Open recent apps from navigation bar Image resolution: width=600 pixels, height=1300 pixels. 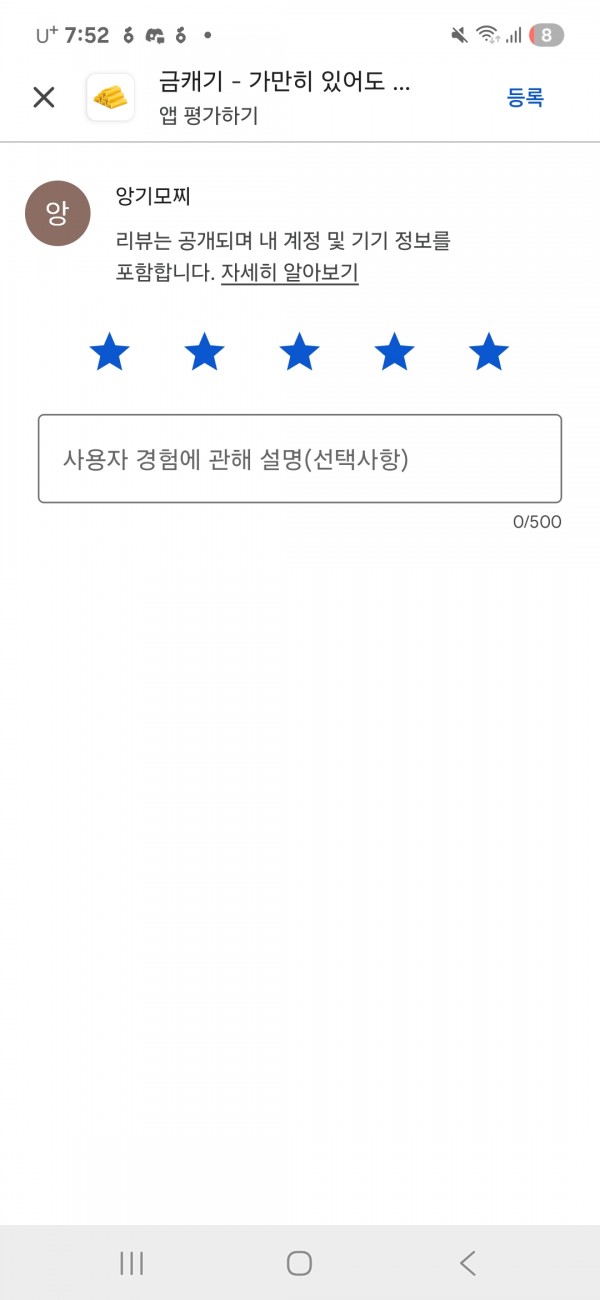click(x=132, y=1263)
